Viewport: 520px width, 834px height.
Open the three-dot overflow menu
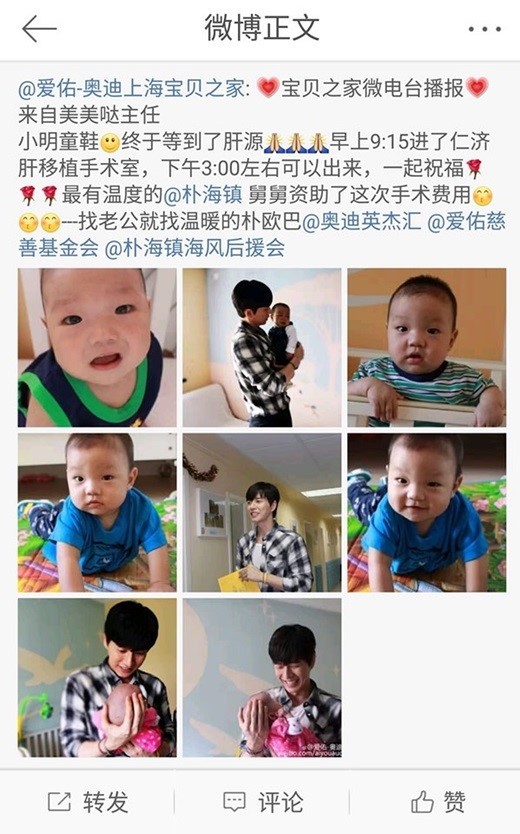coord(484,29)
